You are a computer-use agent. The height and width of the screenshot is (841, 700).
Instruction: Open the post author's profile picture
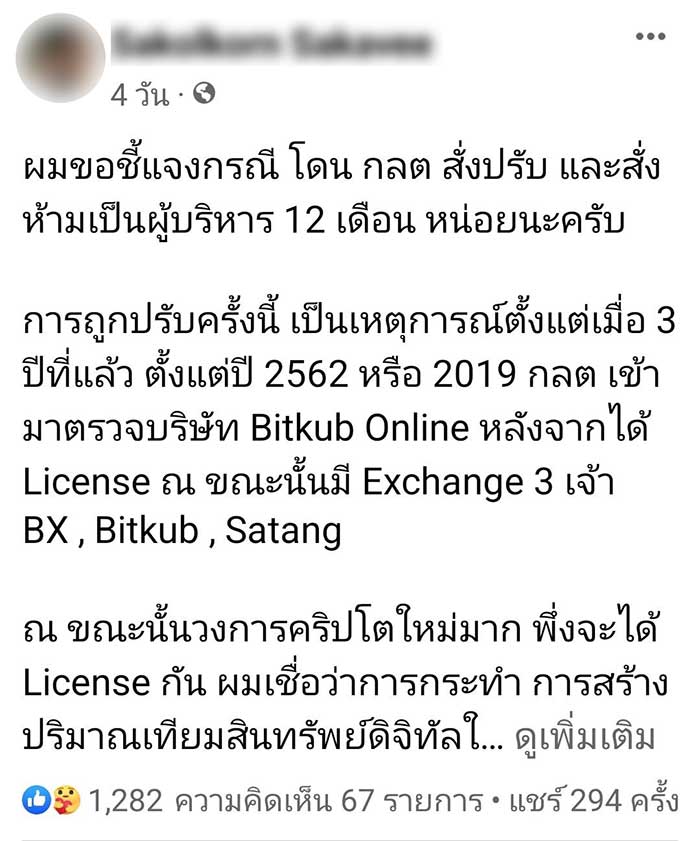pos(60,58)
